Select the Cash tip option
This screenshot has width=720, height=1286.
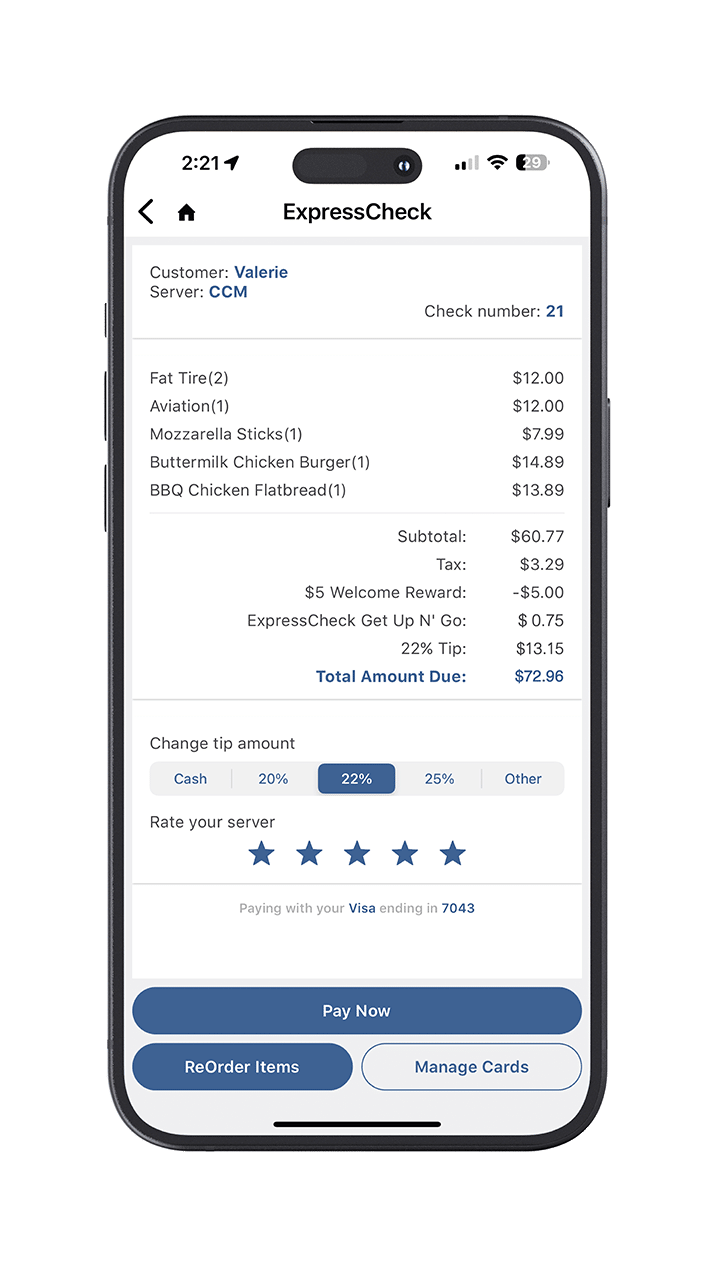pos(190,779)
